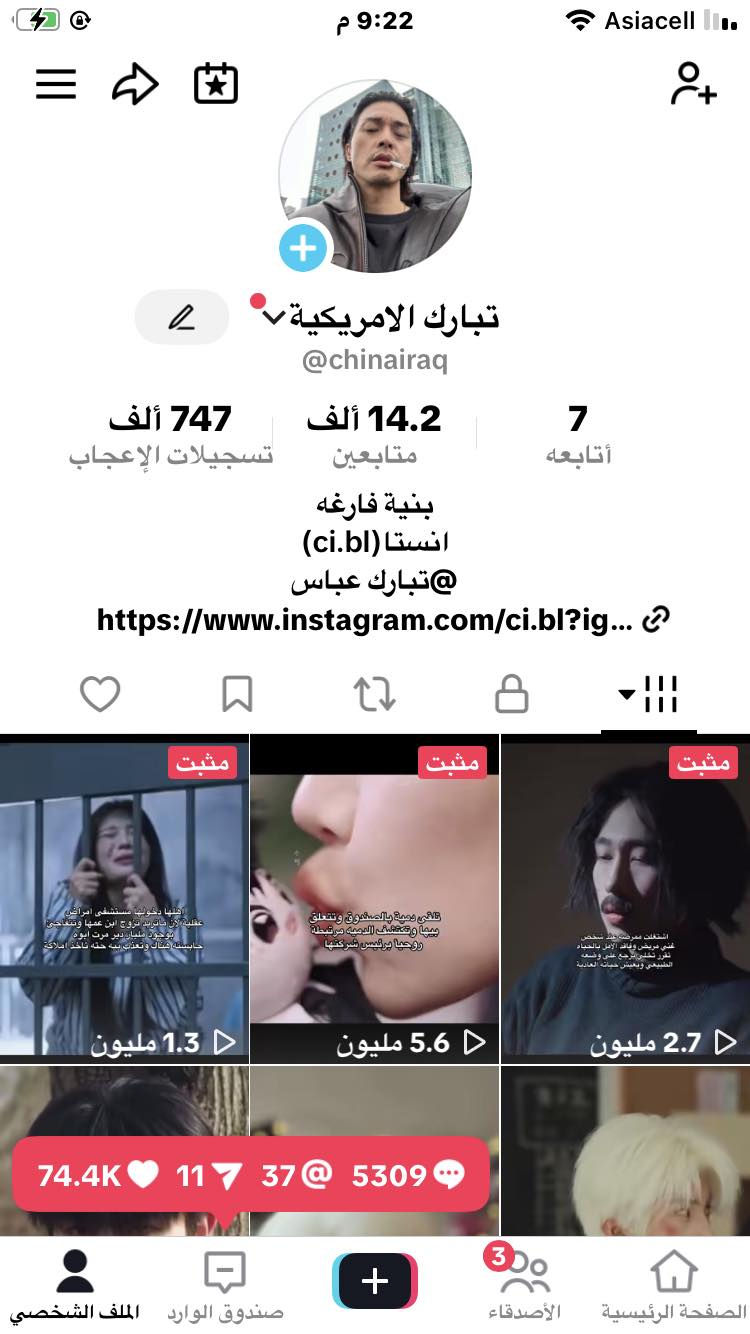This screenshot has height=1334, width=750.
Task: Open the list of 7 following accounts
Action: (x=577, y=434)
